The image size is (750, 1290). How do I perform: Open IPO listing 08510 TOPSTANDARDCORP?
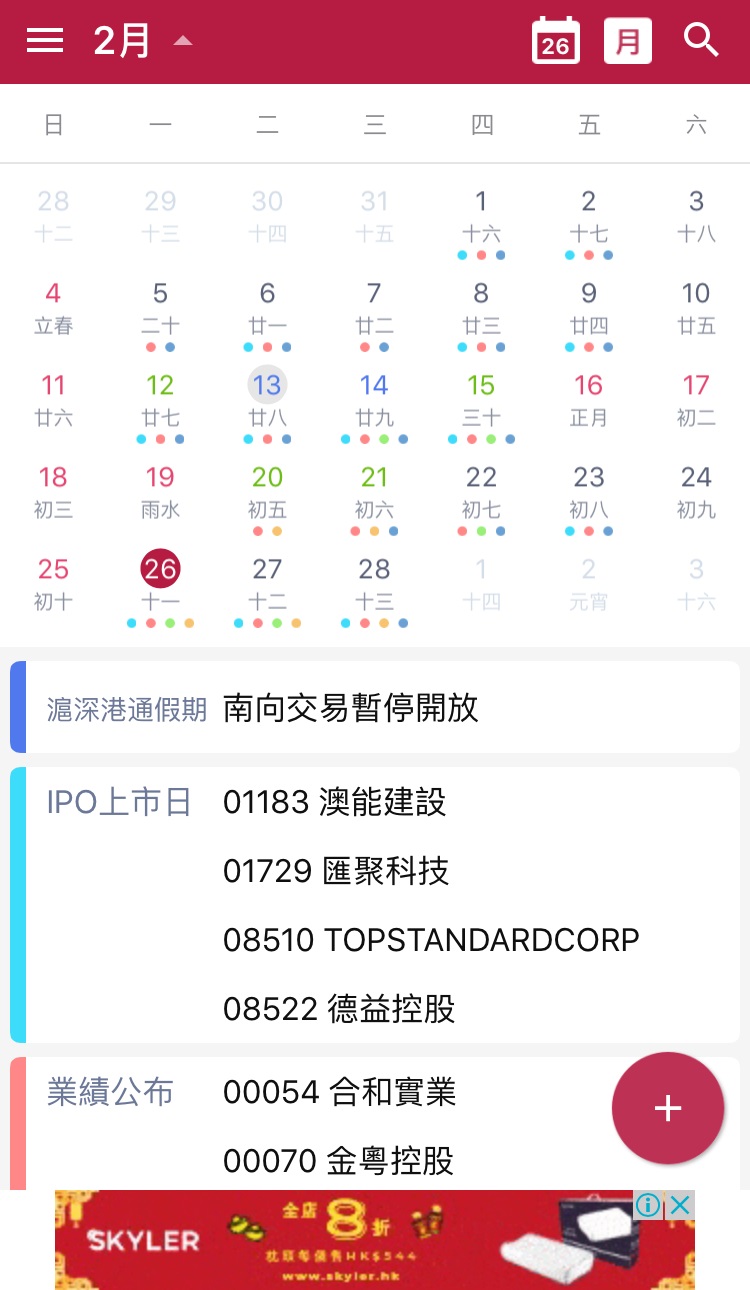point(431,940)
